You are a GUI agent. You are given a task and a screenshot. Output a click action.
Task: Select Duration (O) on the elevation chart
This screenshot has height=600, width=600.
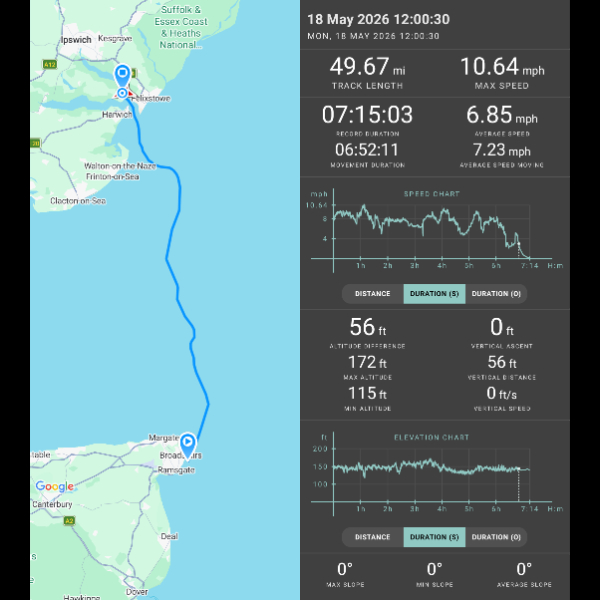496,537
